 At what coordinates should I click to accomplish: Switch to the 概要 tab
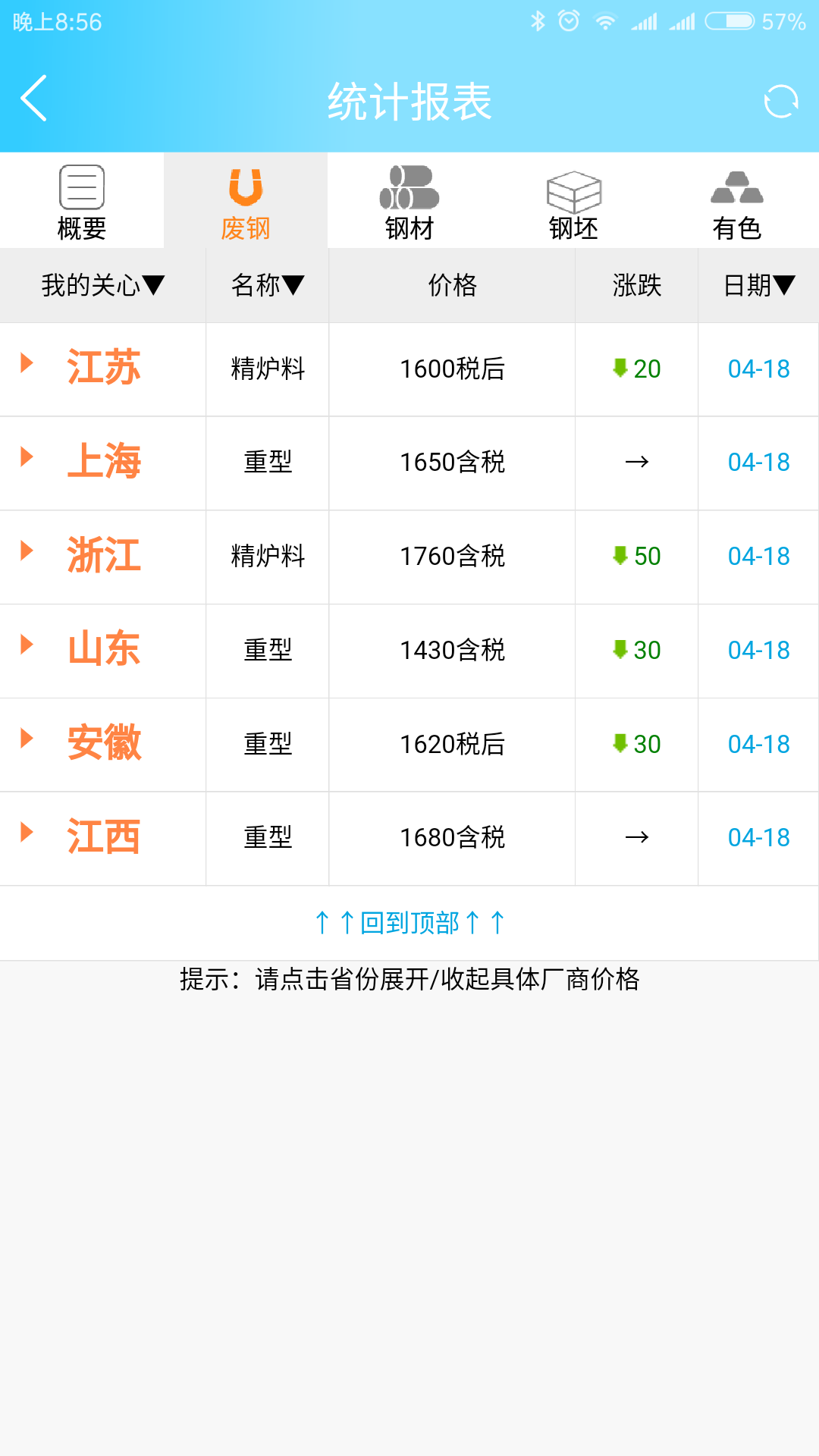(x=82, y=201)
